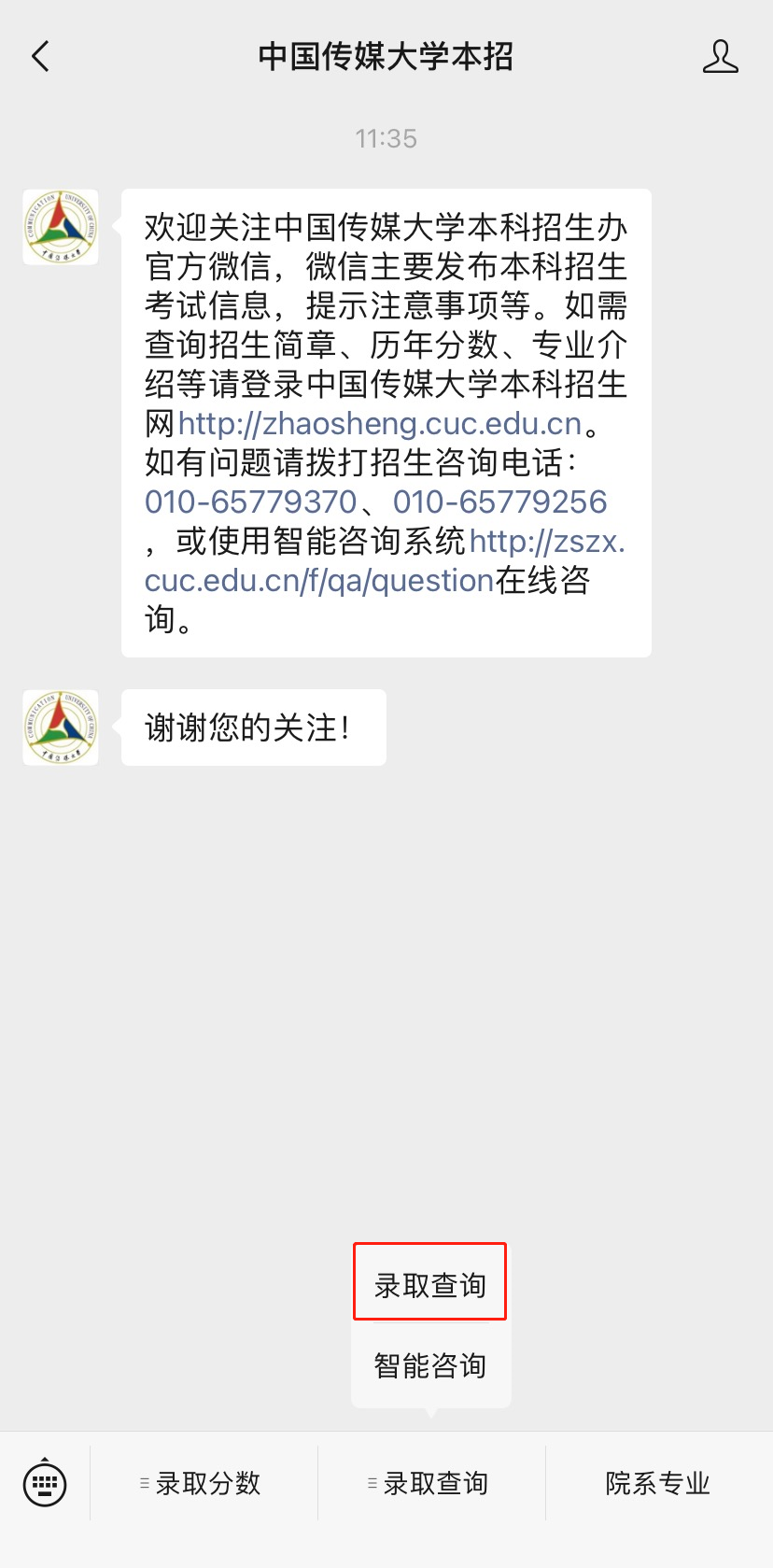Go back from 中国传媒大学本招 chat
This screenshot has height=1568, width=773.
click(40, 57)
